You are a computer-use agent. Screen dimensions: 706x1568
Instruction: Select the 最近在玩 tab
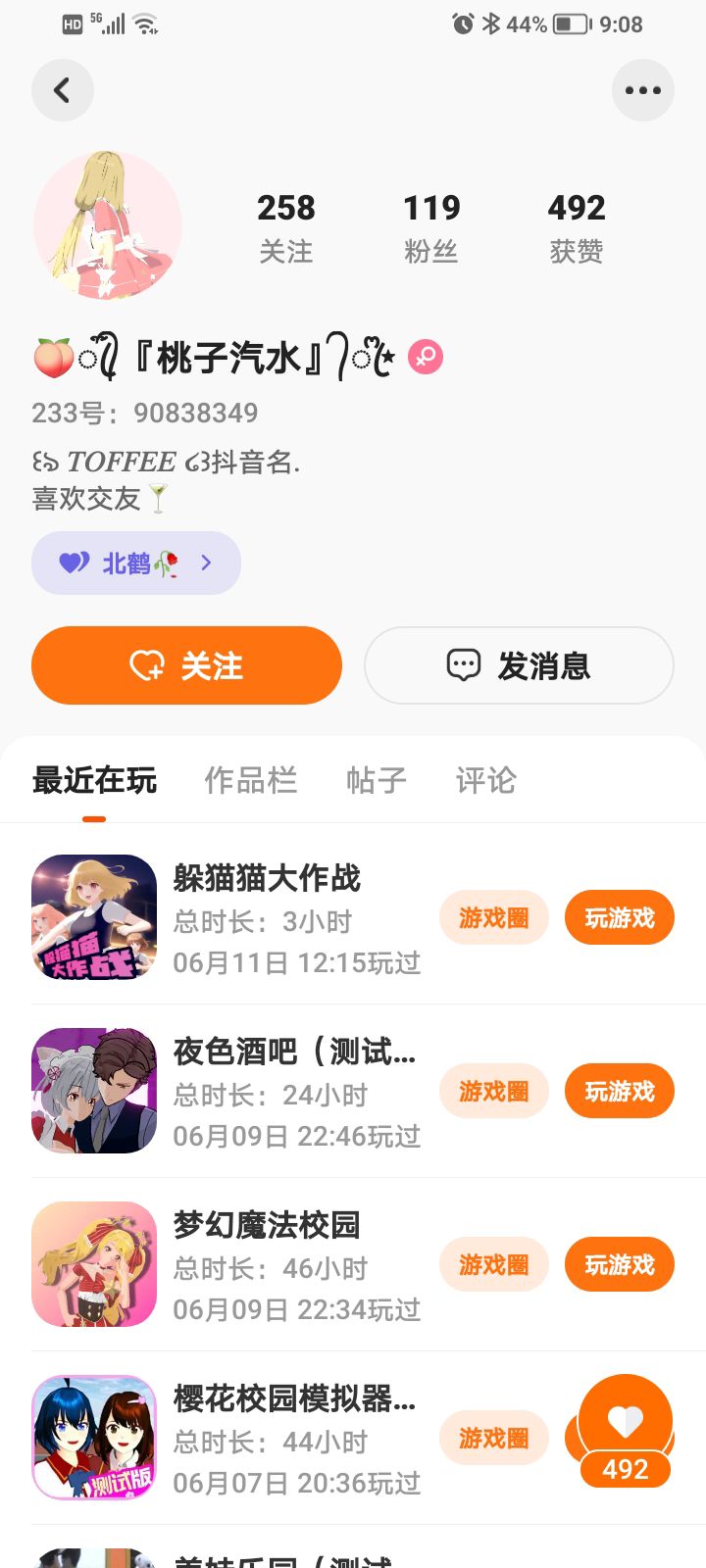pos(94,780)
